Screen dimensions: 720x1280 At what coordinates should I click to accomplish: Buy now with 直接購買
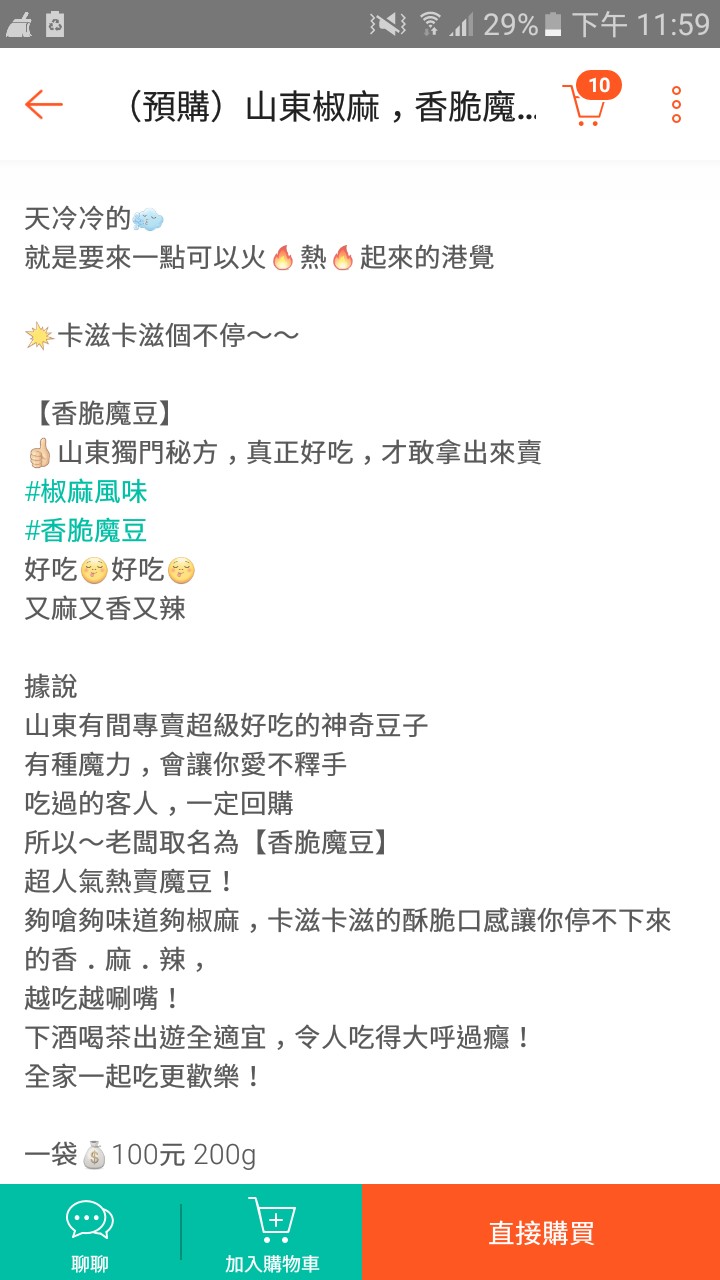pyautogui.click(x=541, y=1233)
